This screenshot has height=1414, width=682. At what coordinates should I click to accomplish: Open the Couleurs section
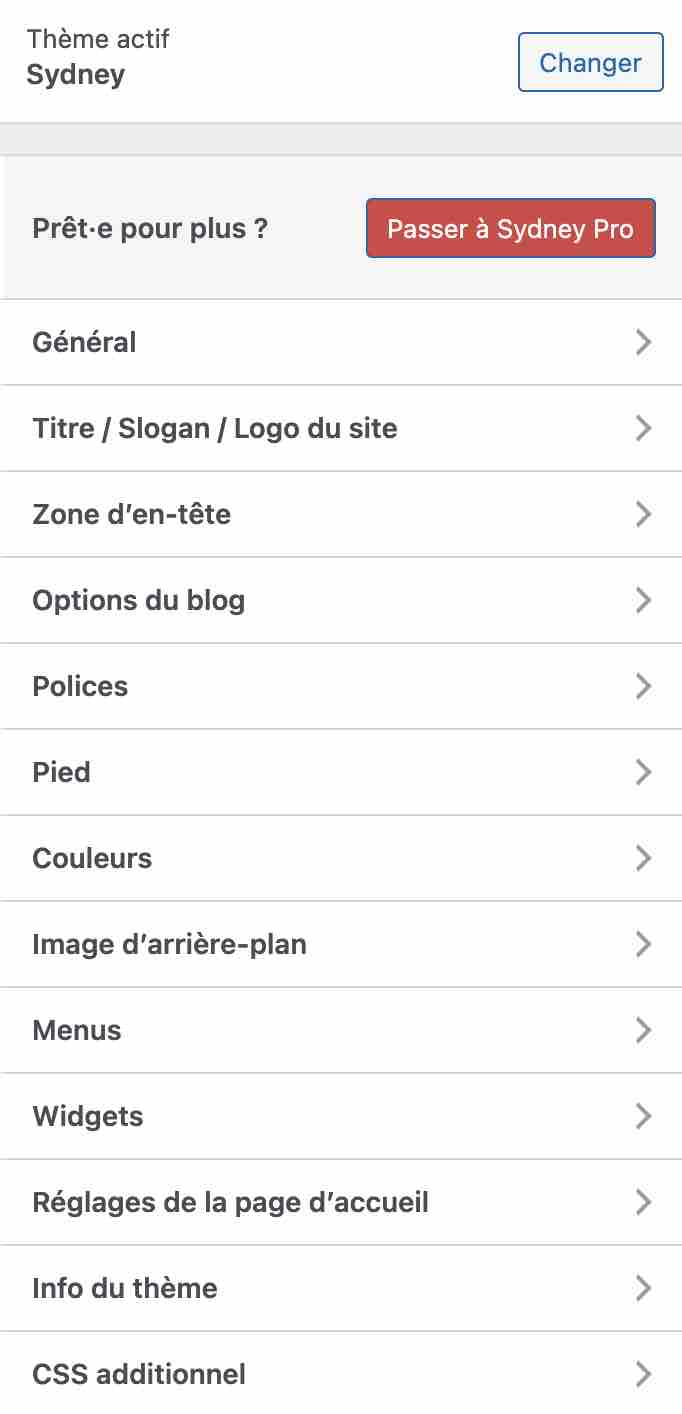click(x=340, y=859)
